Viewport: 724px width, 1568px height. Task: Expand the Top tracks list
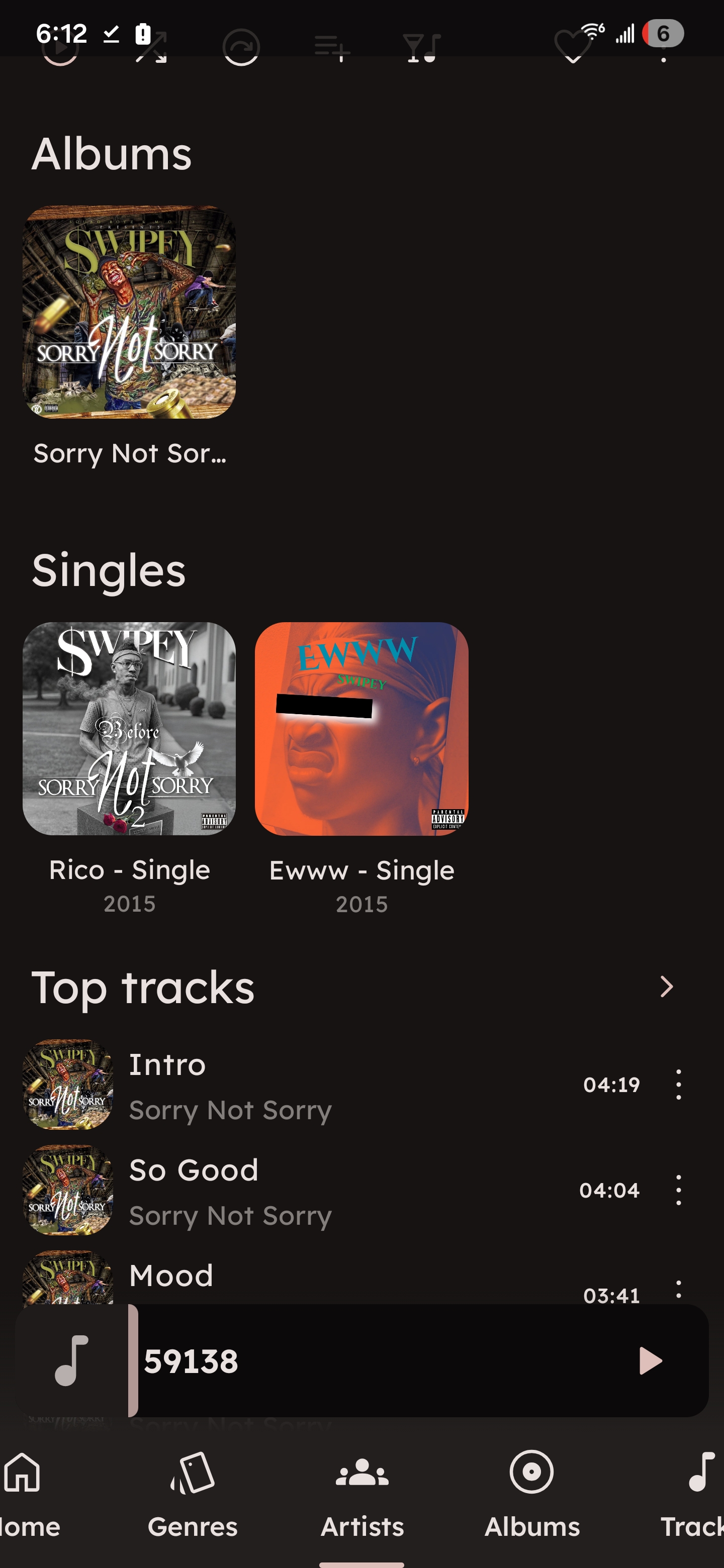666,987
